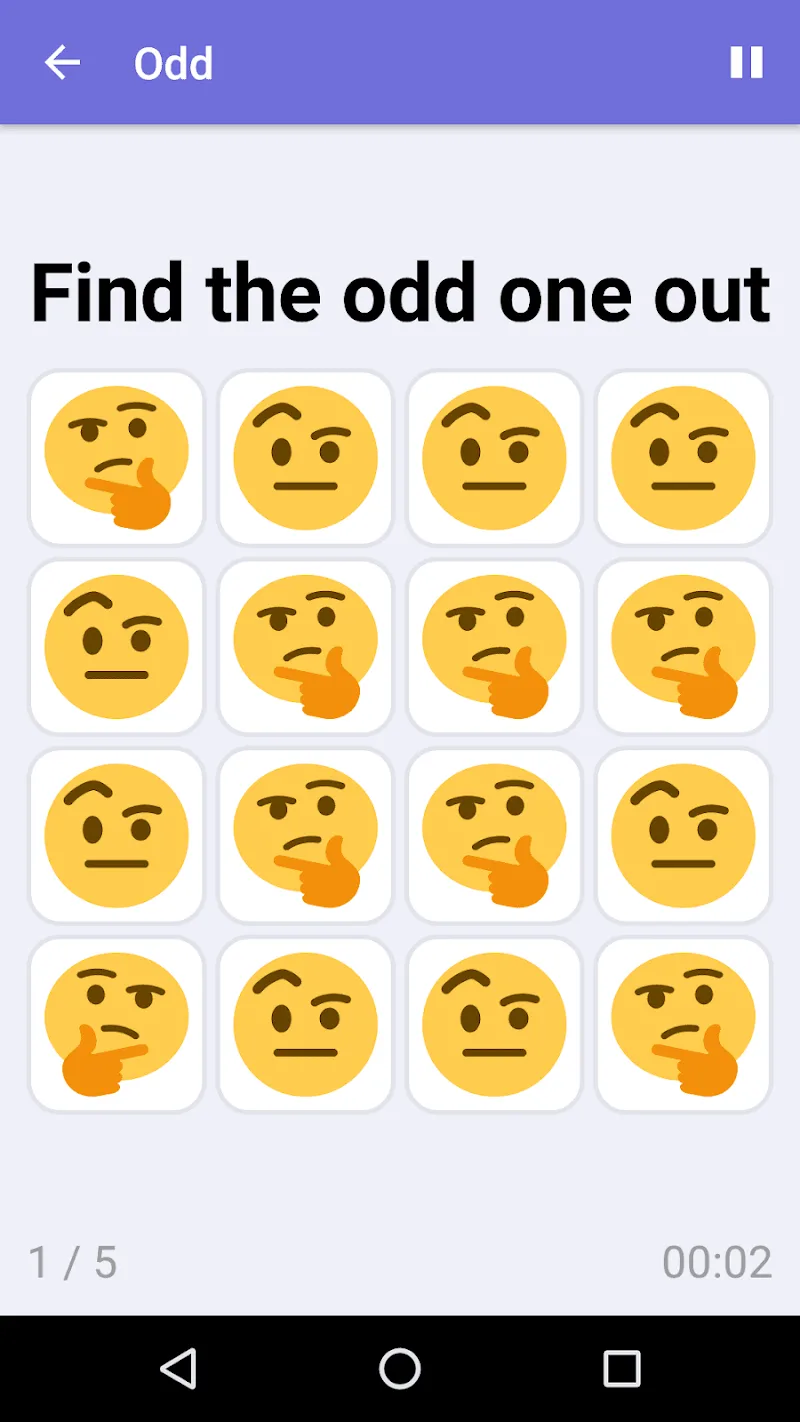Tap the system home button

point(400,1368)
